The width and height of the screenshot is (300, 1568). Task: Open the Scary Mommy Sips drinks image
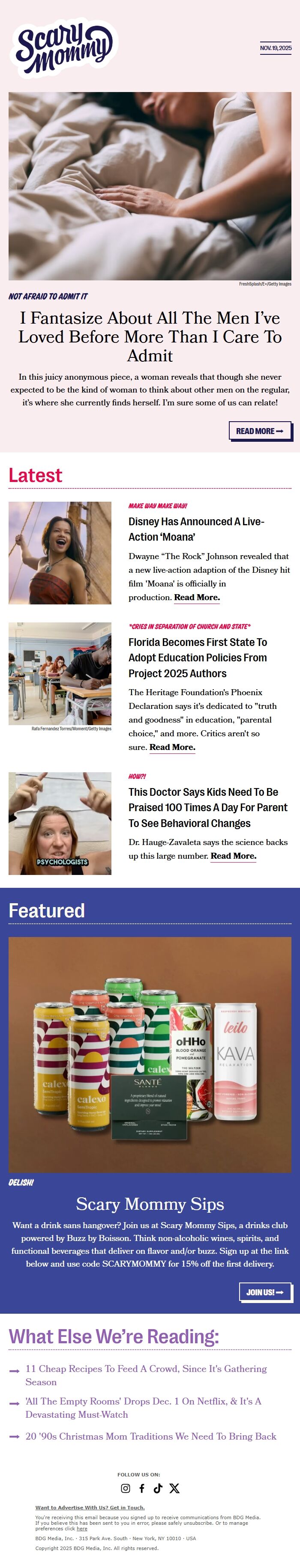[150, 1054]
